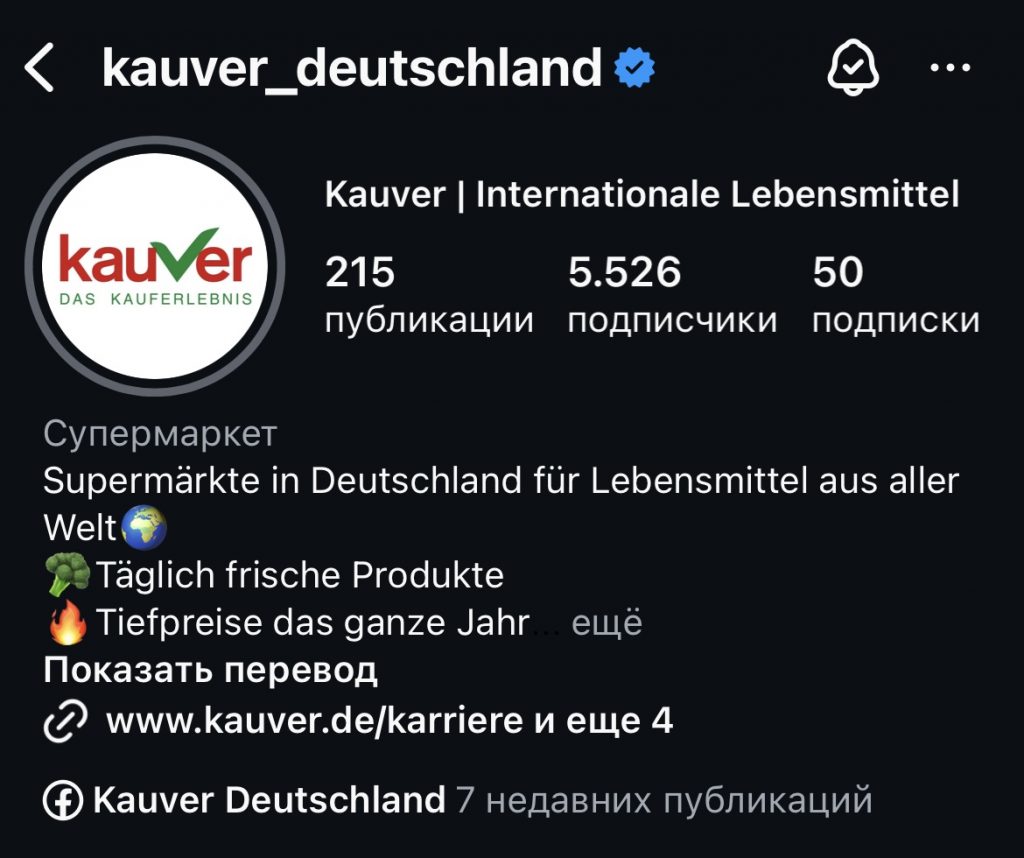Go back with the arrow icon

pos(40,69)
